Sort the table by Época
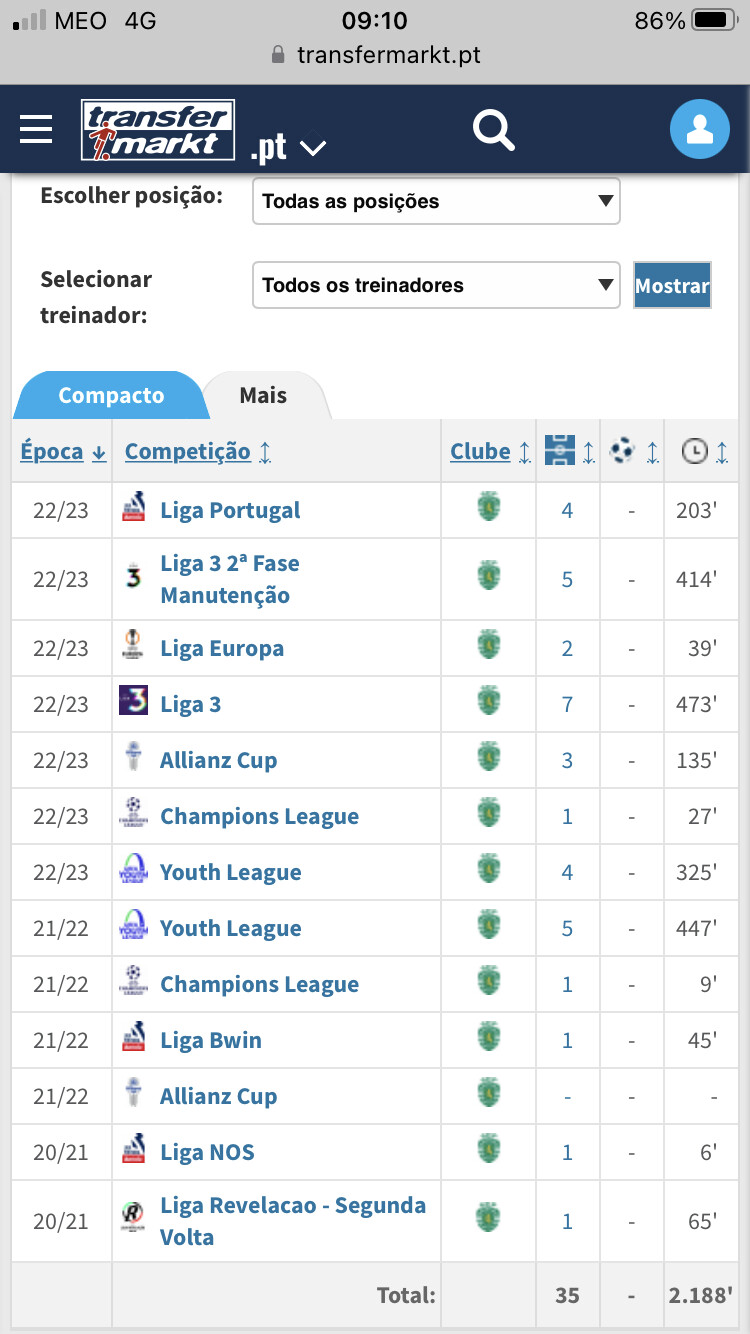 (x=63, y=451)
